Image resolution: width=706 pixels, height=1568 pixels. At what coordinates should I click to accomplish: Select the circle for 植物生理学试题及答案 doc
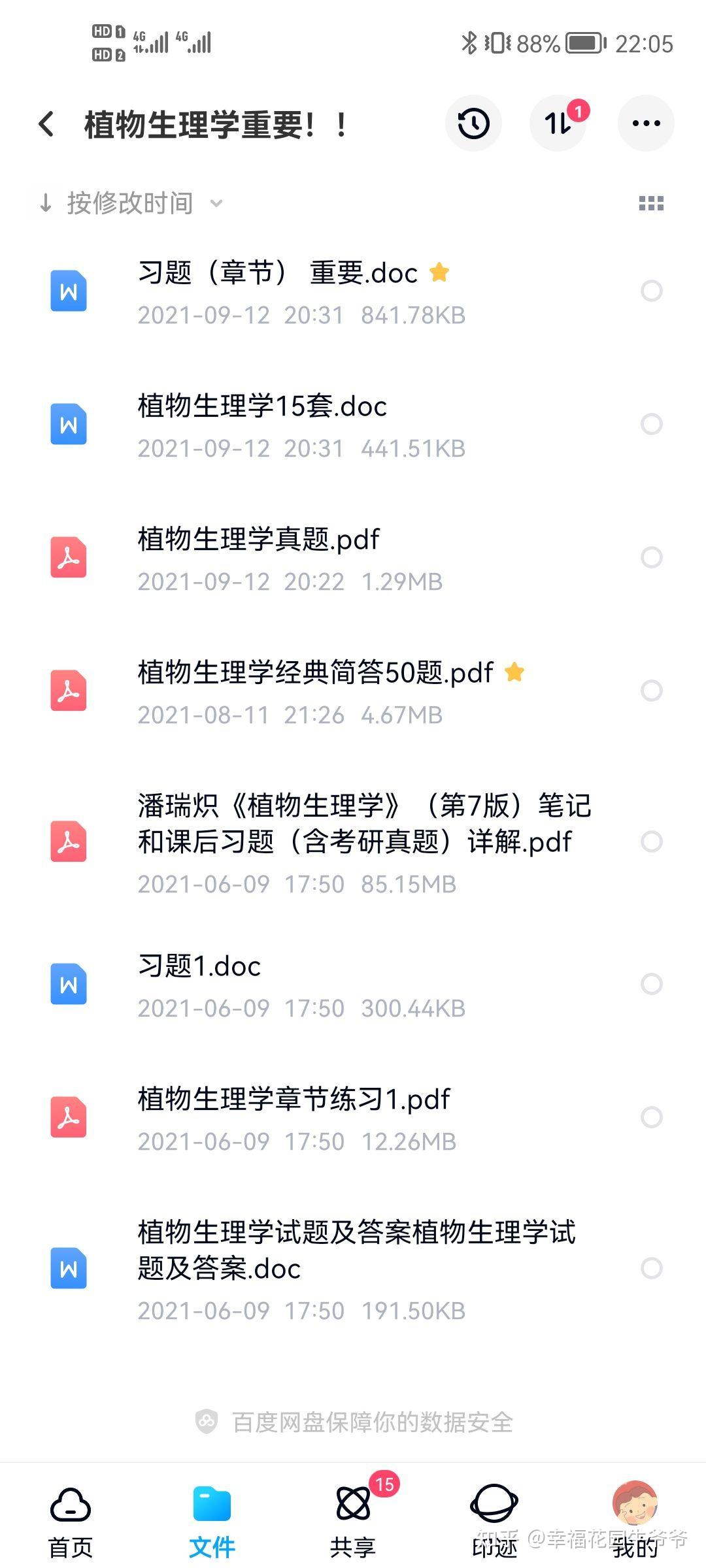click(x=652, y=1268)
